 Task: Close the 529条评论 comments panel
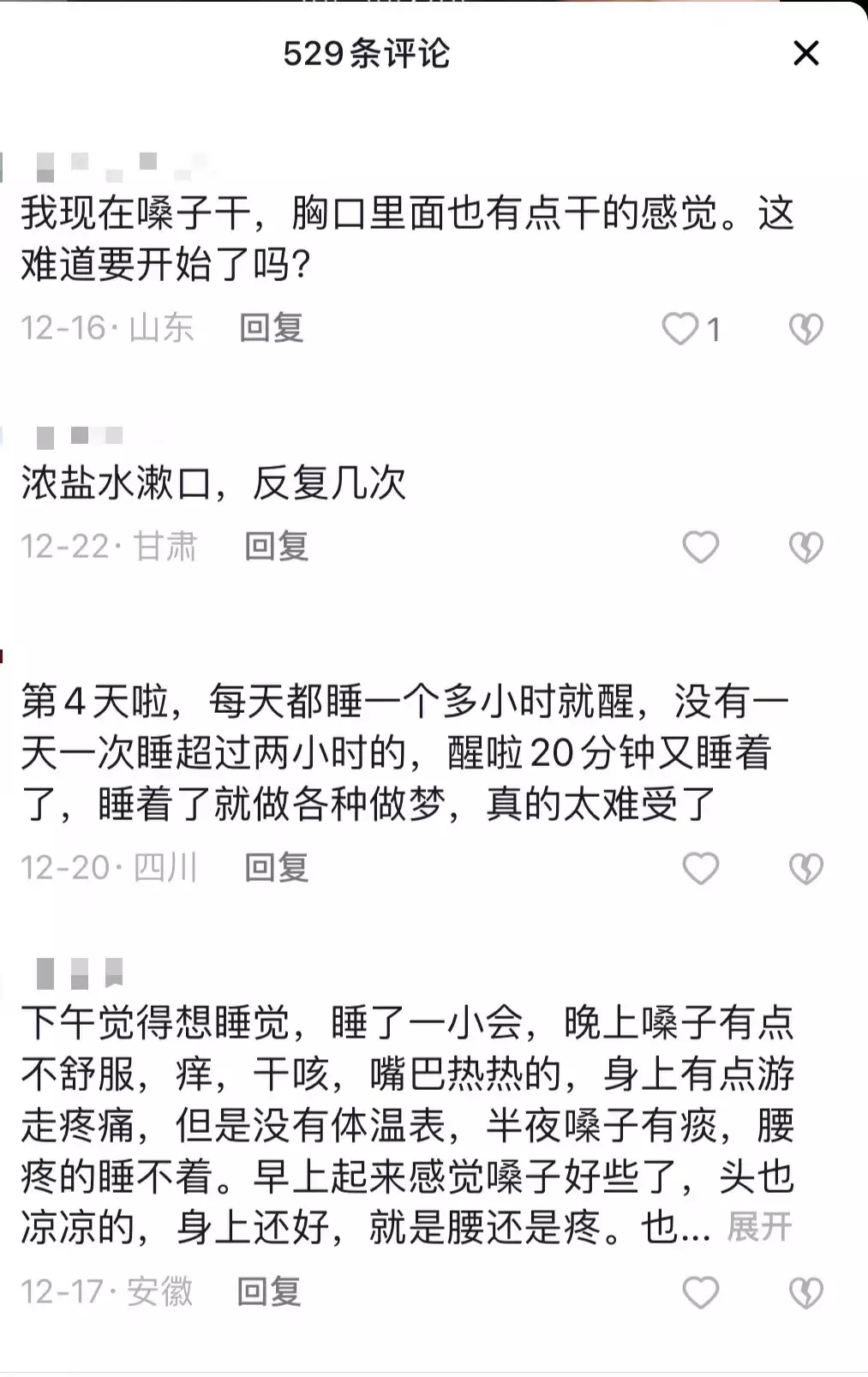(x=805, y=54)
